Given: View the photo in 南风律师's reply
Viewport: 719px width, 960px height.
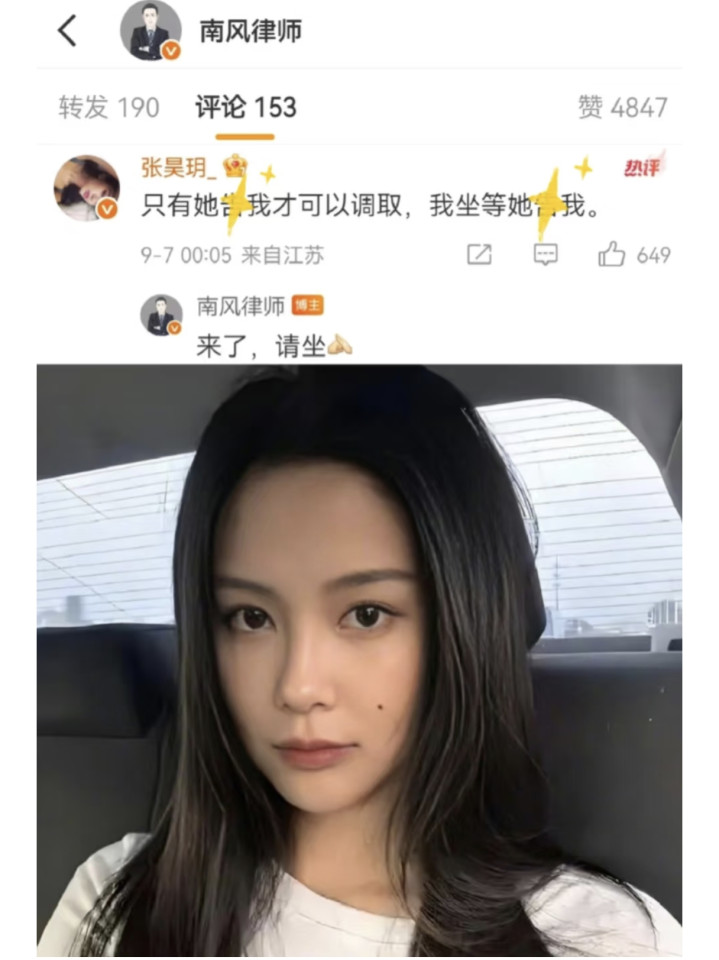Looking at the screenshot, I should (x=359, y=660).
